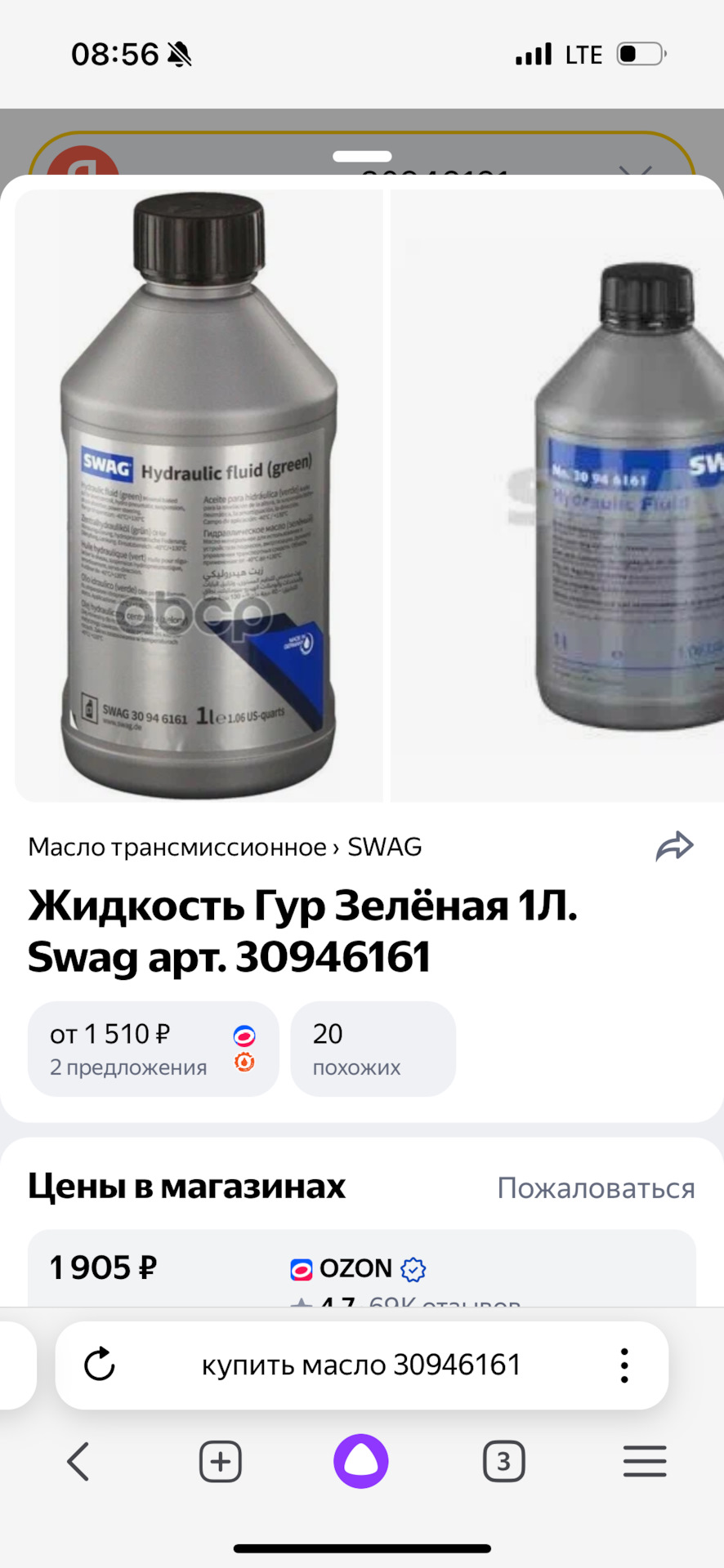Open the 2 предложения price chip
Viewport: 724px width, 1568px height.
(x=154, y=1049)
